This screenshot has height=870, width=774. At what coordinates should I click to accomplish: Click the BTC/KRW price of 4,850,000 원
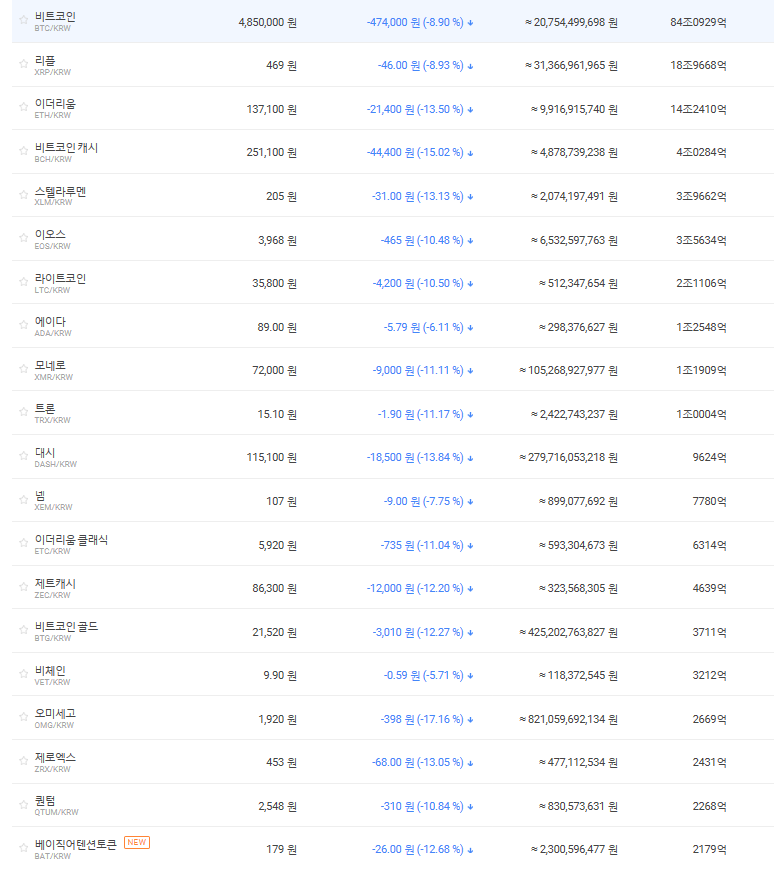266,22
